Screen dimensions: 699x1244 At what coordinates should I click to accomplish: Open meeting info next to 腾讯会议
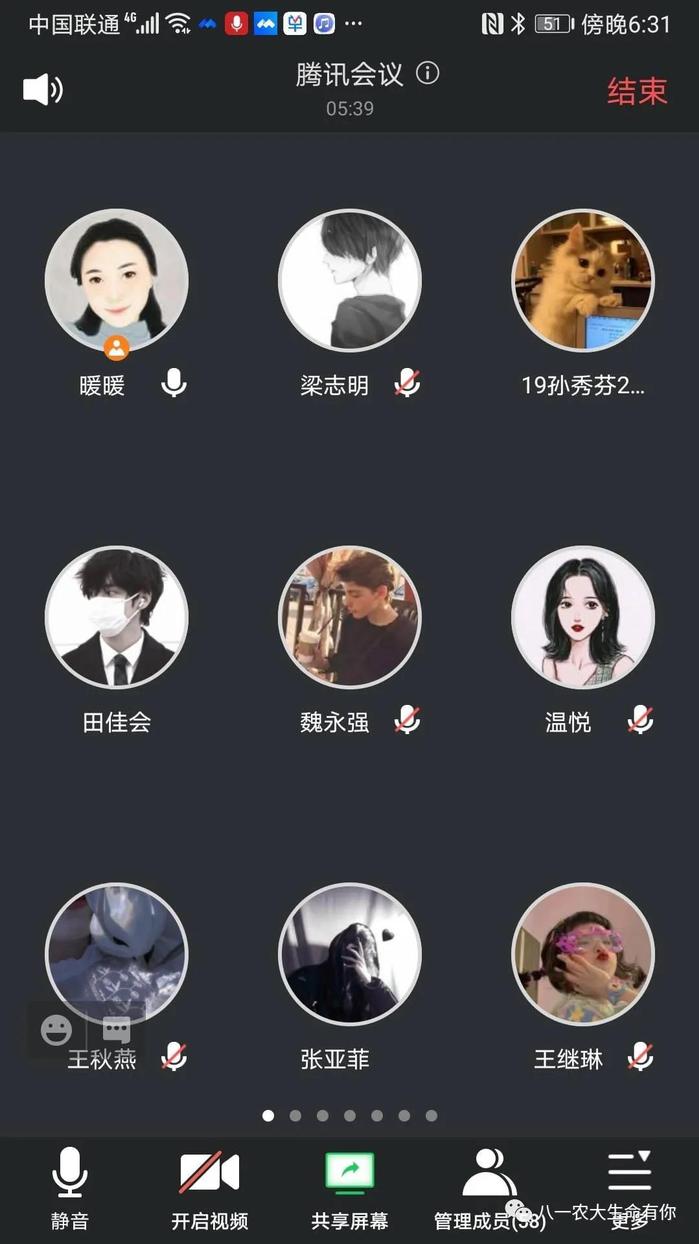(x=428, y=73)
